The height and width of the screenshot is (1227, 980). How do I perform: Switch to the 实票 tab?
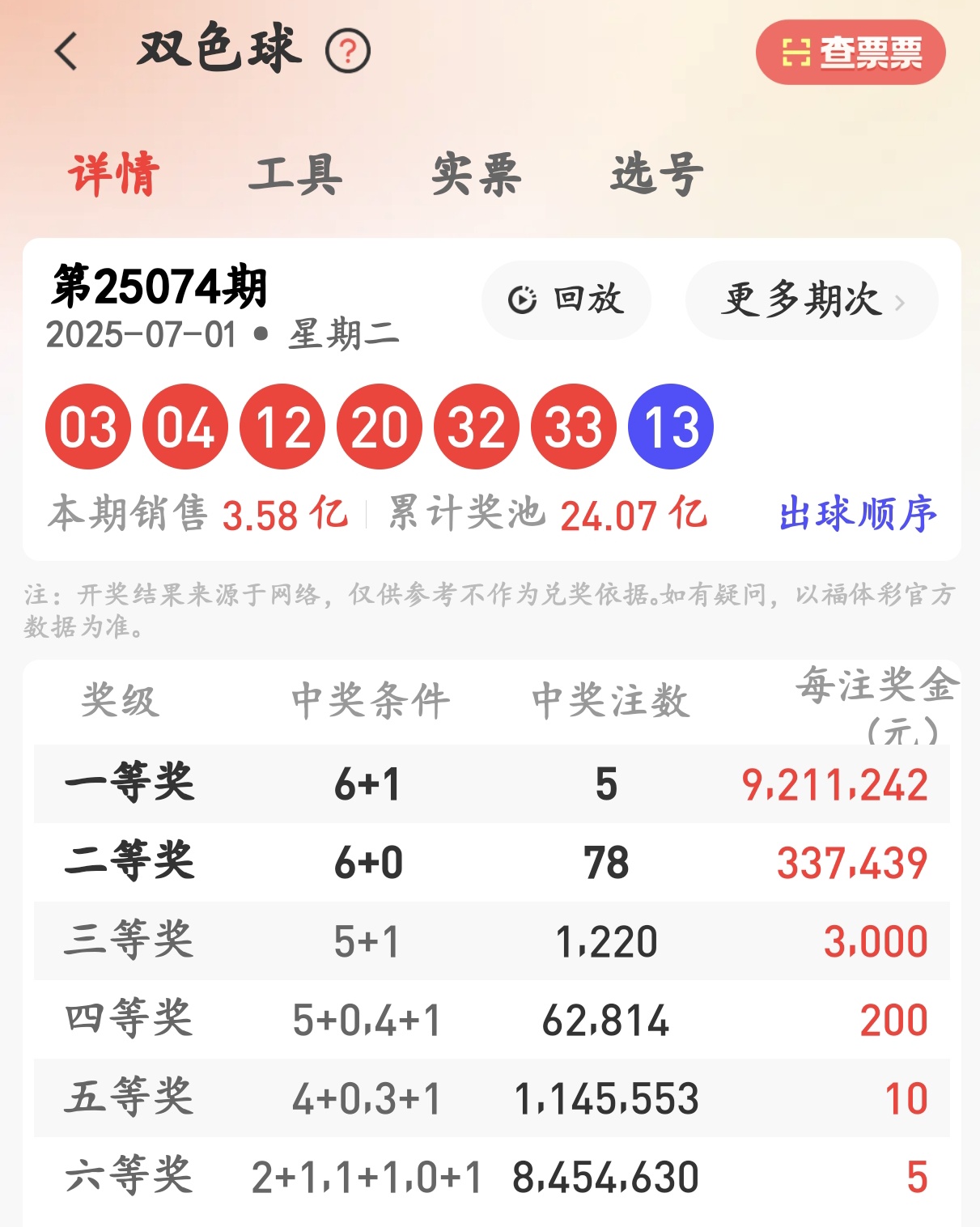tap(476, 174)
